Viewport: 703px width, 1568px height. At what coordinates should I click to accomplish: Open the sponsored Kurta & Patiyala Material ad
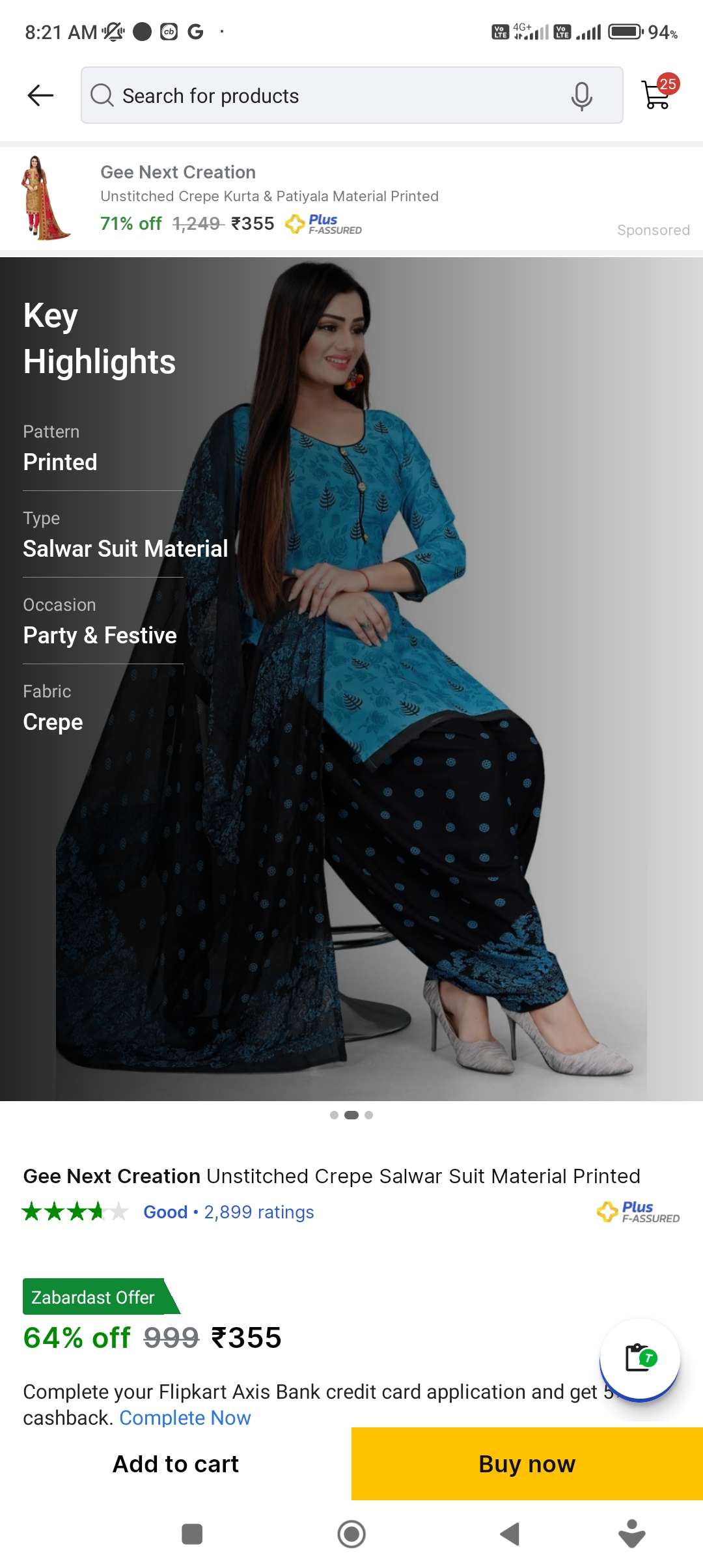(269, 198)
